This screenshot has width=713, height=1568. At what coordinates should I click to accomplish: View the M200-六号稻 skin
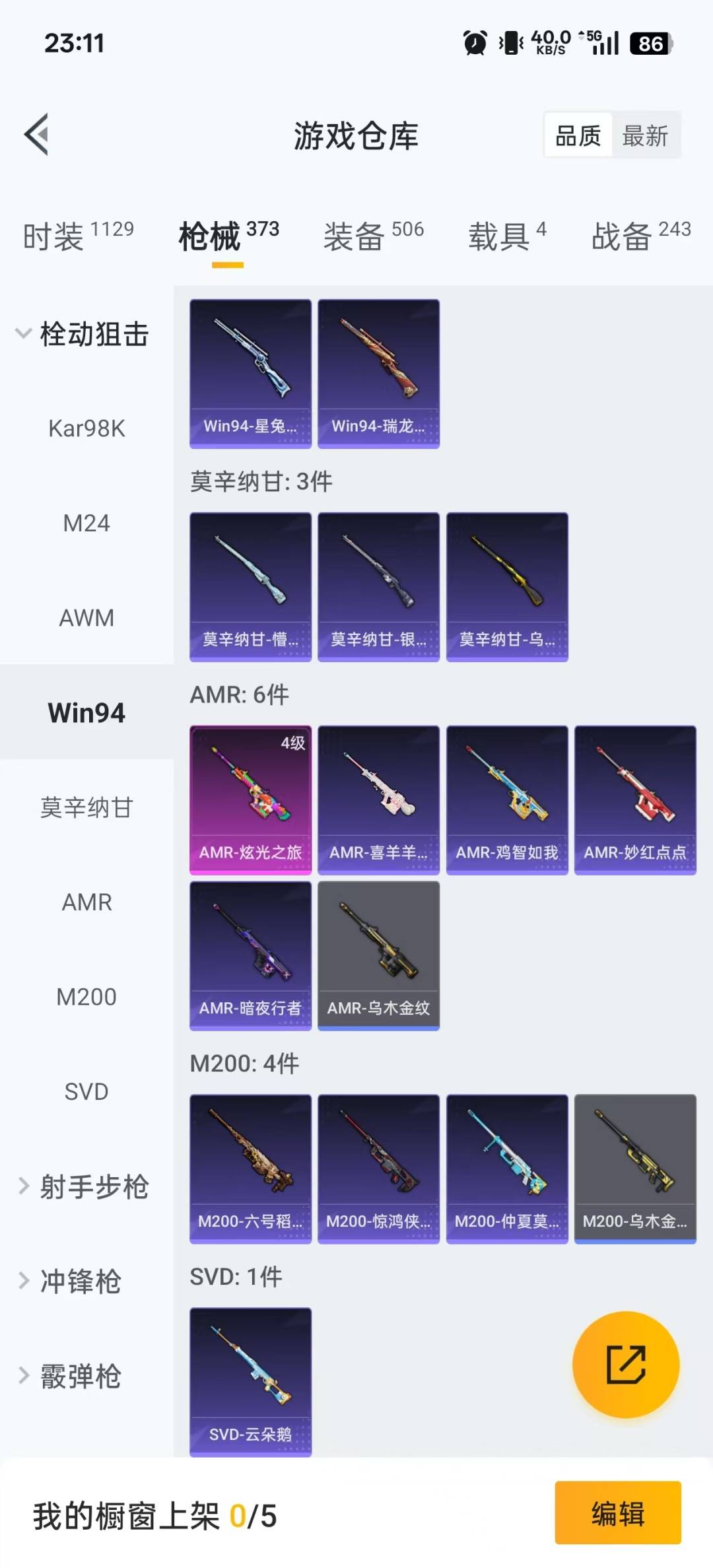250,1169
